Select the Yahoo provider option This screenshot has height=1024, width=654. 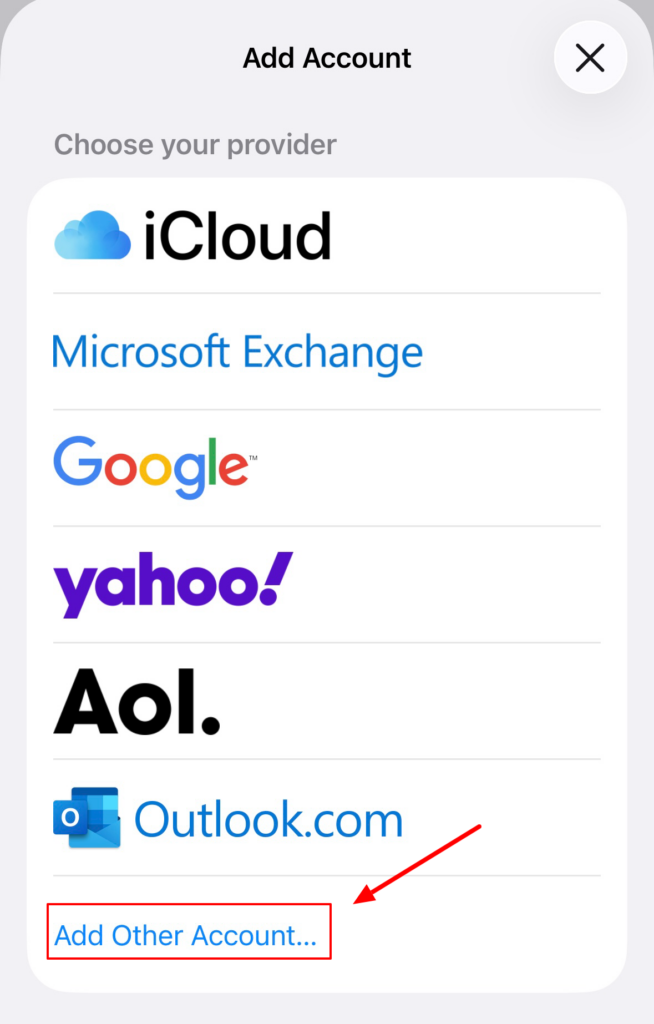[x=173, y=584]
